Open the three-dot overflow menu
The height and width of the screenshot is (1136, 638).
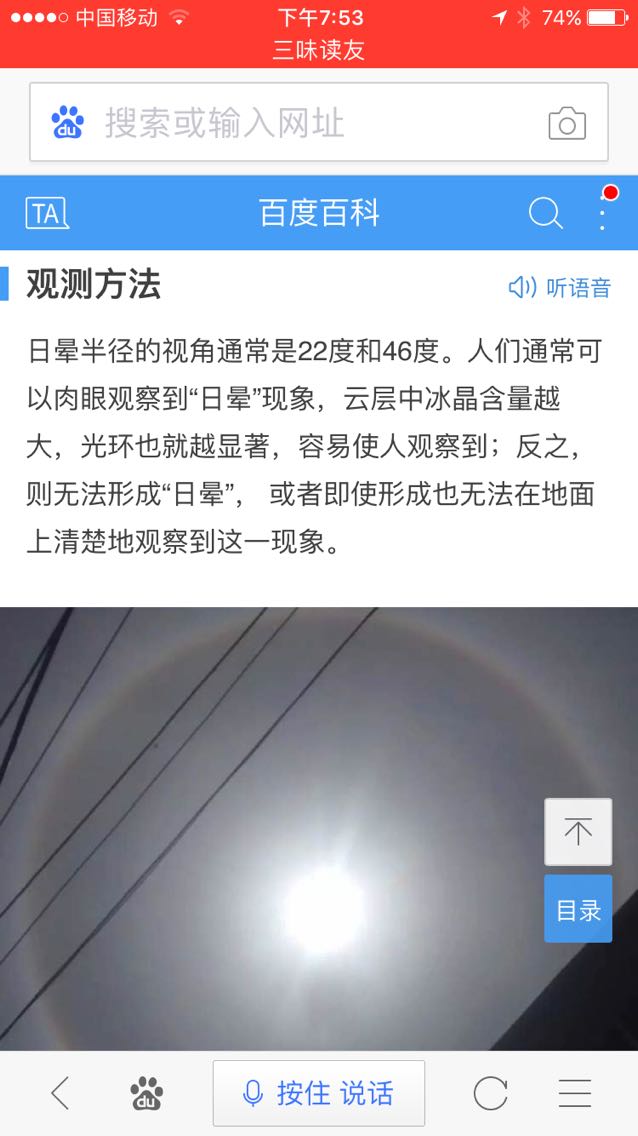tap(602, 213)
